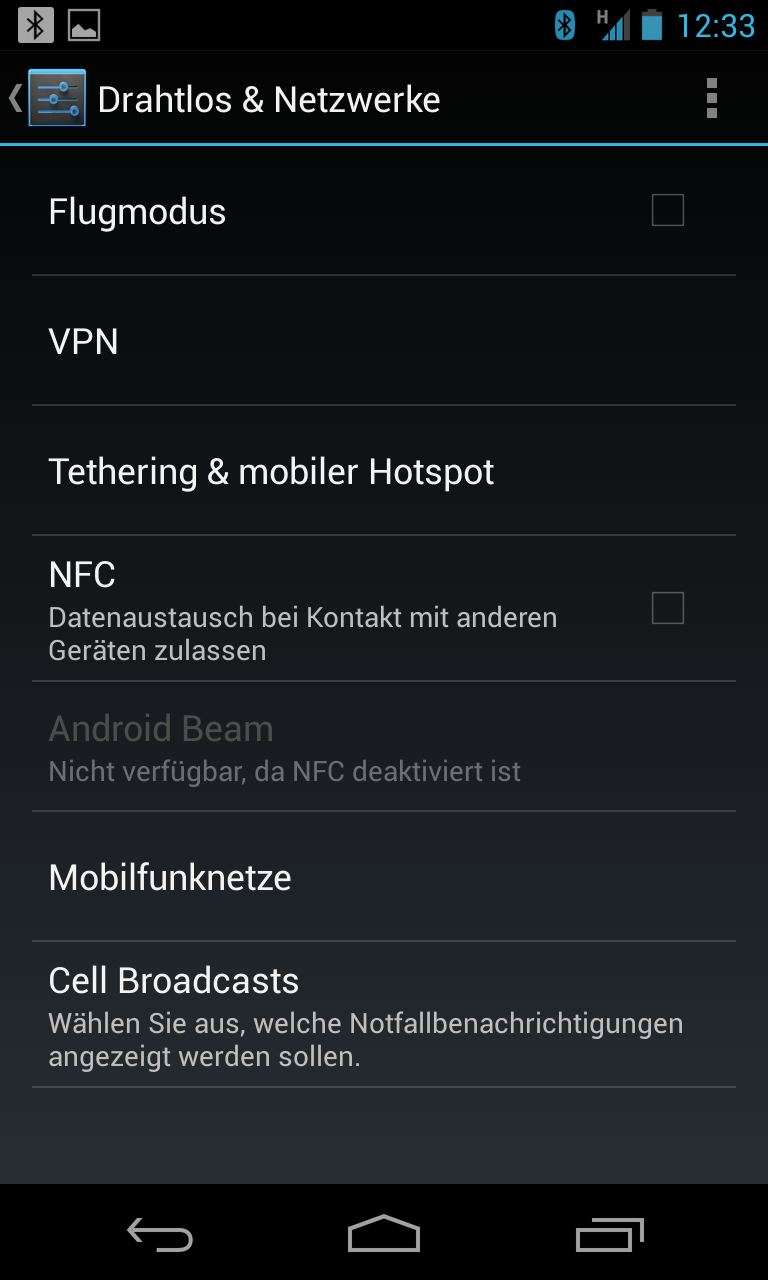Image resolution: width=768 pixels, height=1280 pixels.
Task: Open the overflow menu
Action: pyautogui.click(x=711, y=98)
